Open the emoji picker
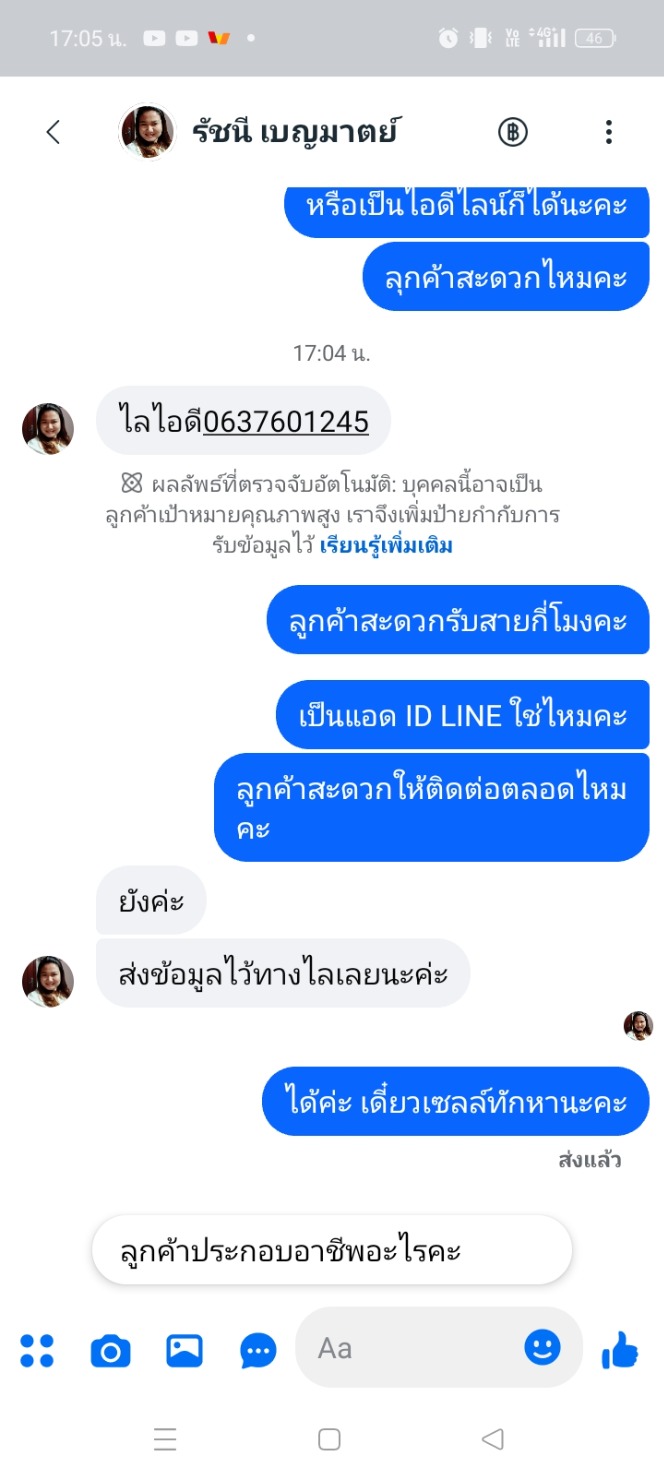664x1480 pixels. tap(542, 1348)
